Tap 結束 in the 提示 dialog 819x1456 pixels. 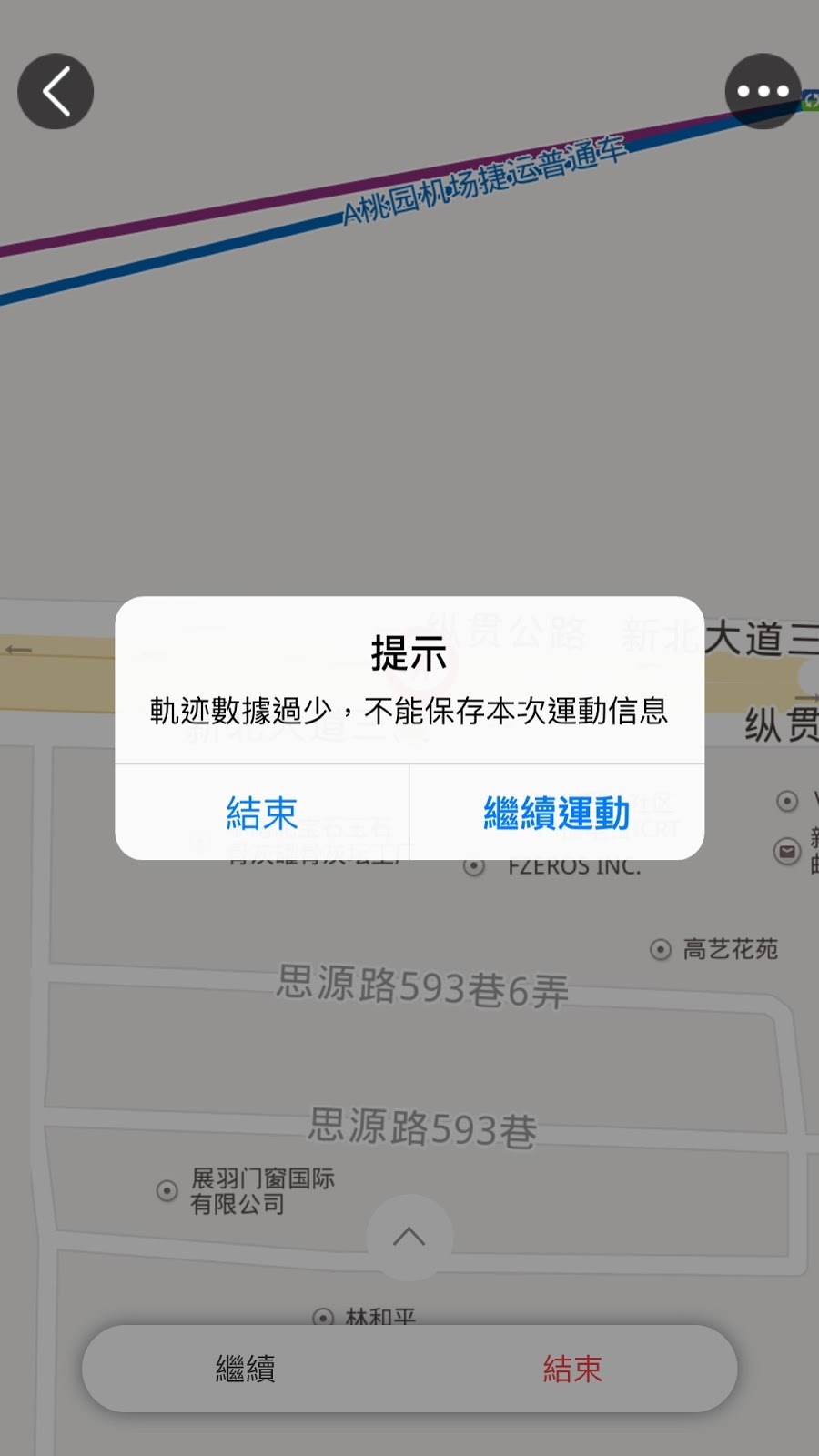tap(262, 813)
